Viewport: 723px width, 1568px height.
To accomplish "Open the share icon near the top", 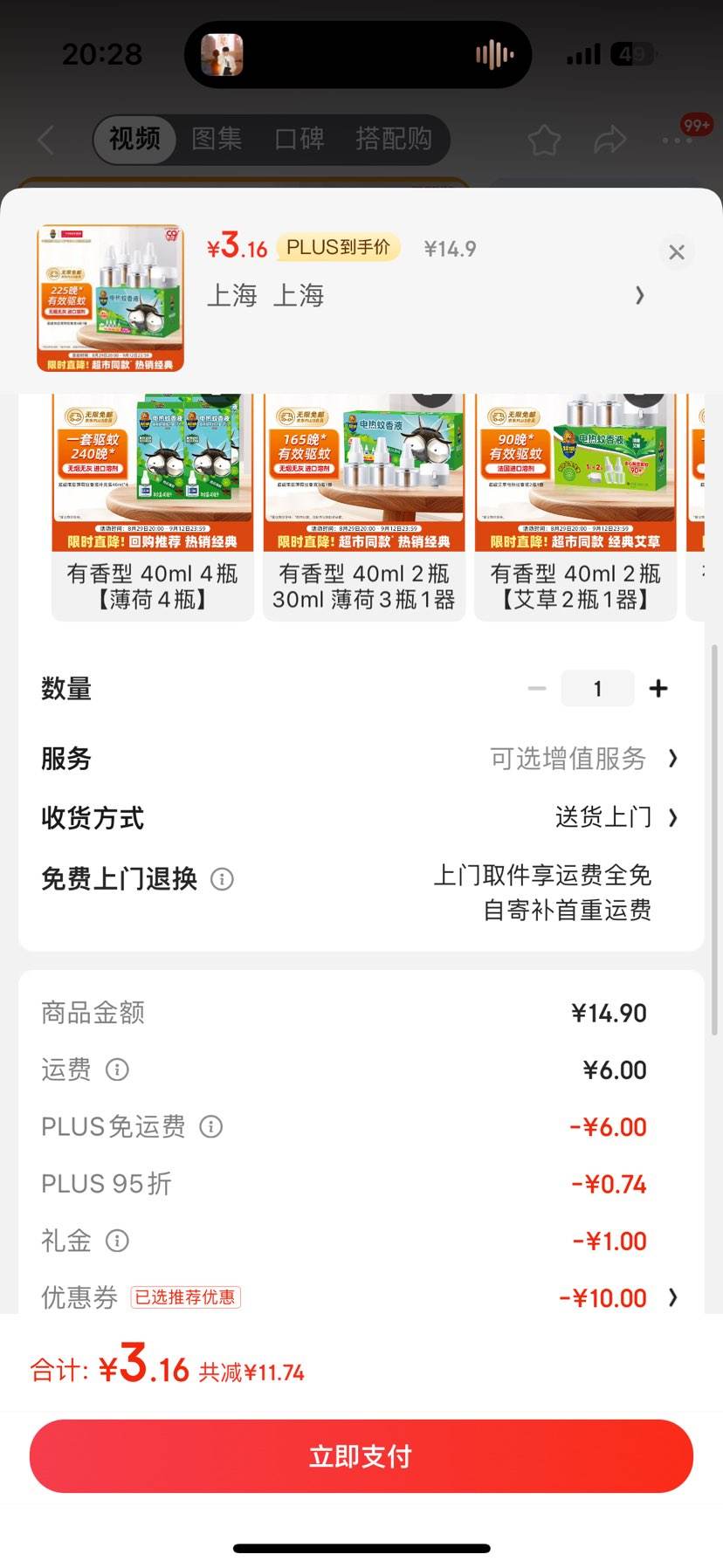I will [x=610, y=139].
